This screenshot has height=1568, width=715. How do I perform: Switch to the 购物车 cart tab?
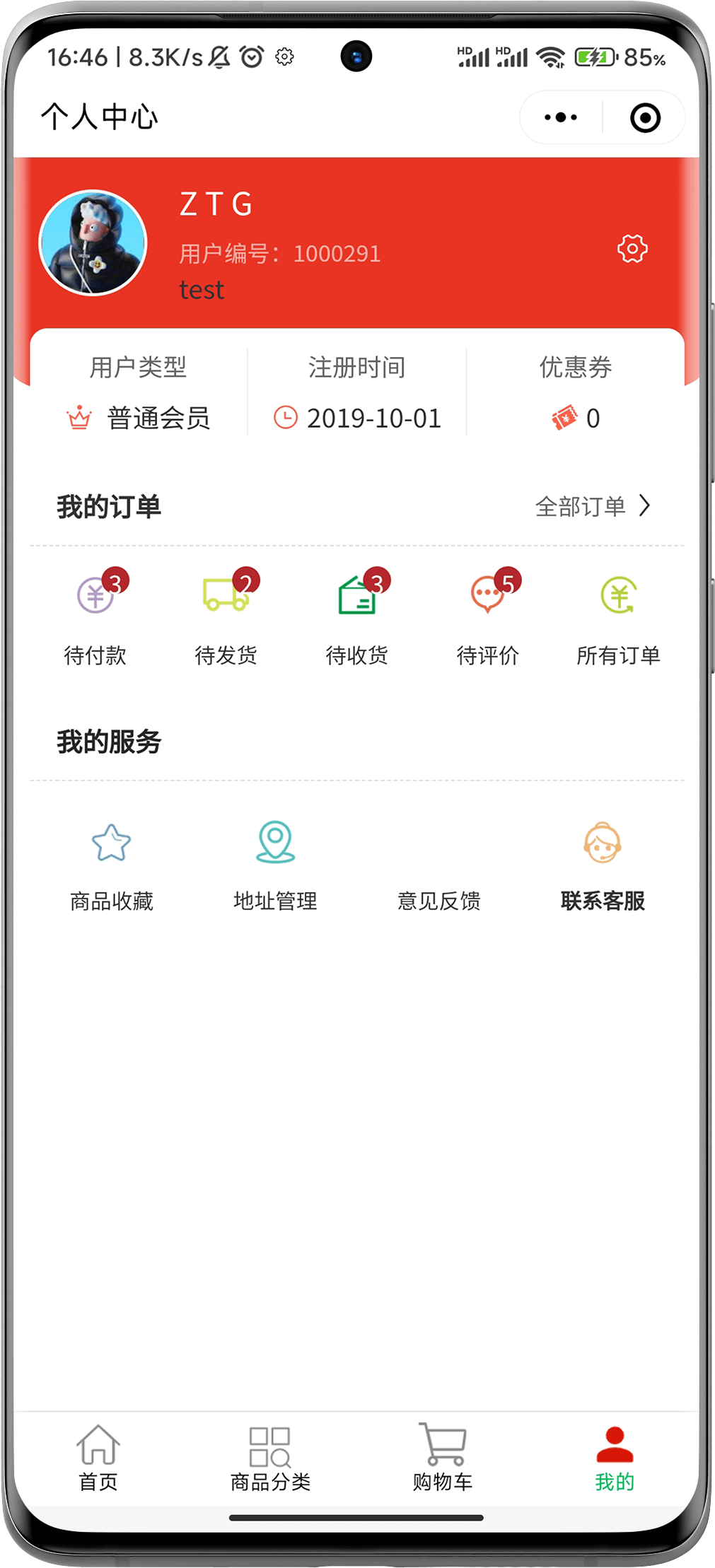coord(443,1457)
